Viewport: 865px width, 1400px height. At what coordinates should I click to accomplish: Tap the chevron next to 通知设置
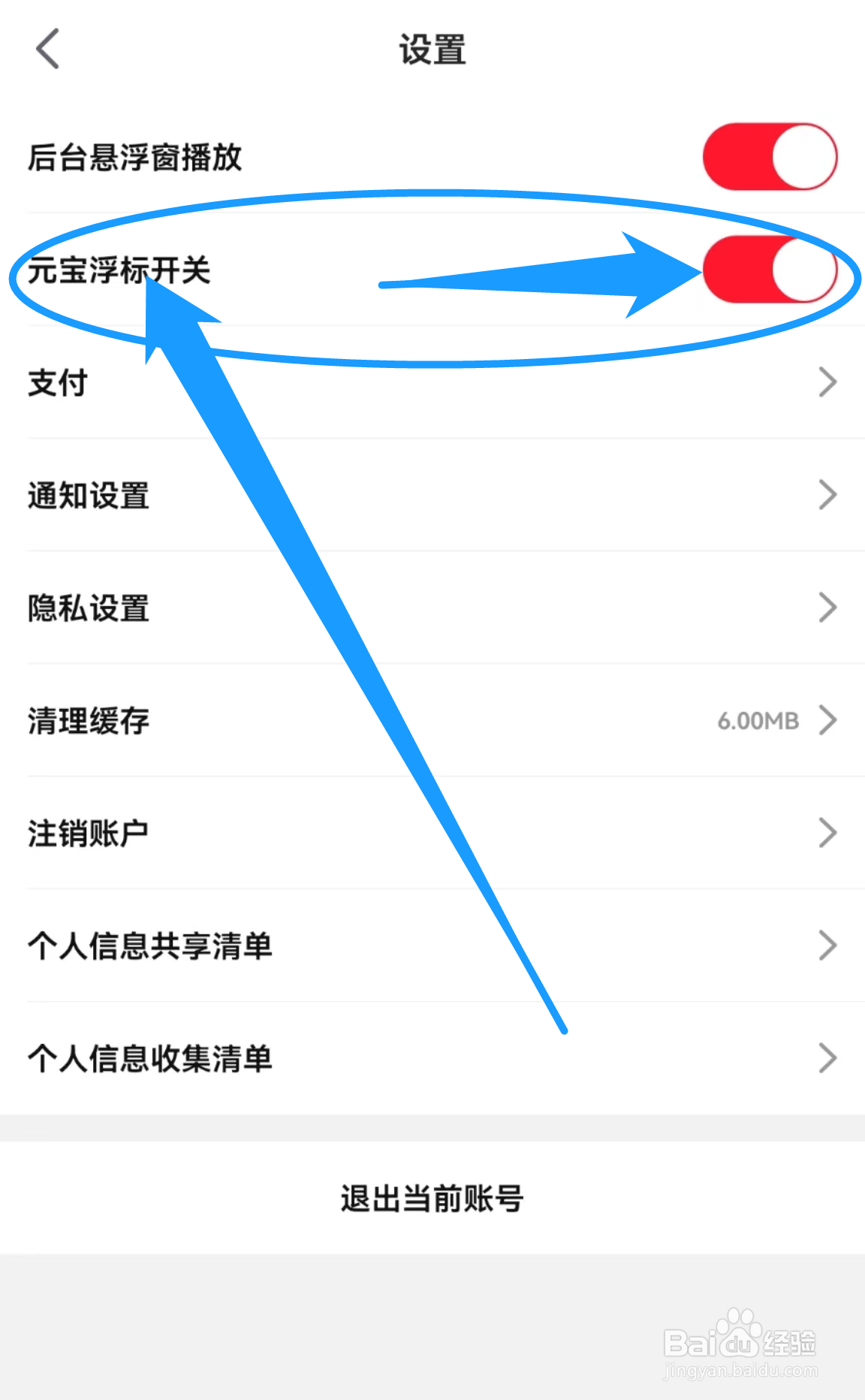click(827, 494)
